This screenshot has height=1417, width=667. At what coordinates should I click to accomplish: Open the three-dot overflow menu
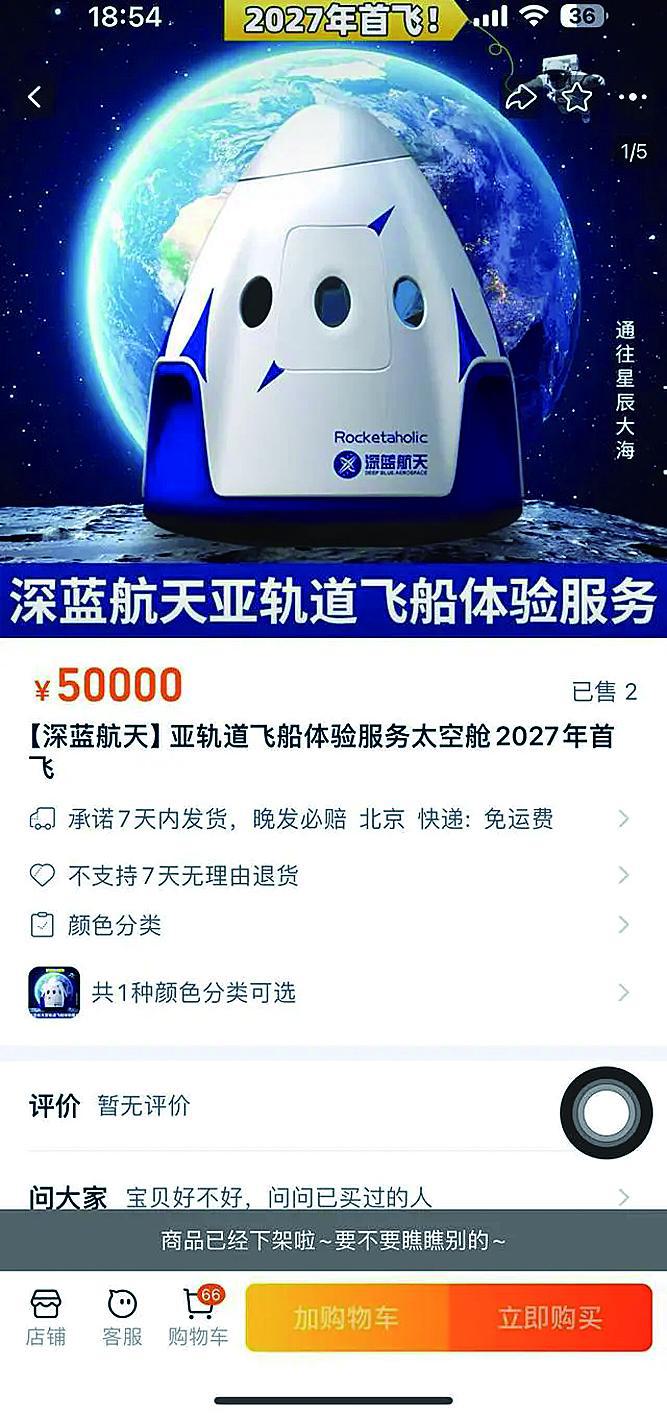click(x=633, y=98)
